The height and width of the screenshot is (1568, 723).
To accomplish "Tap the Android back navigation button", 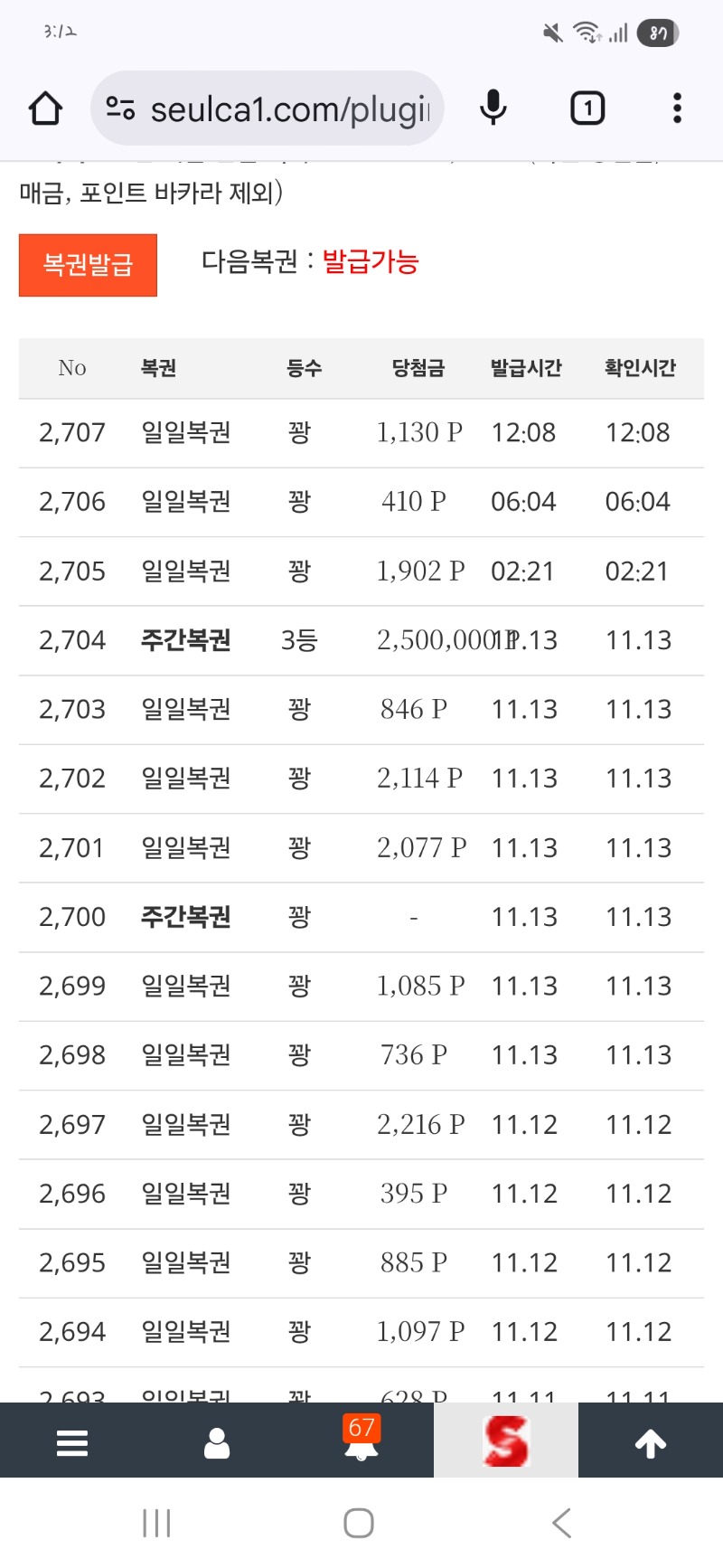I will click(561, 1522).
